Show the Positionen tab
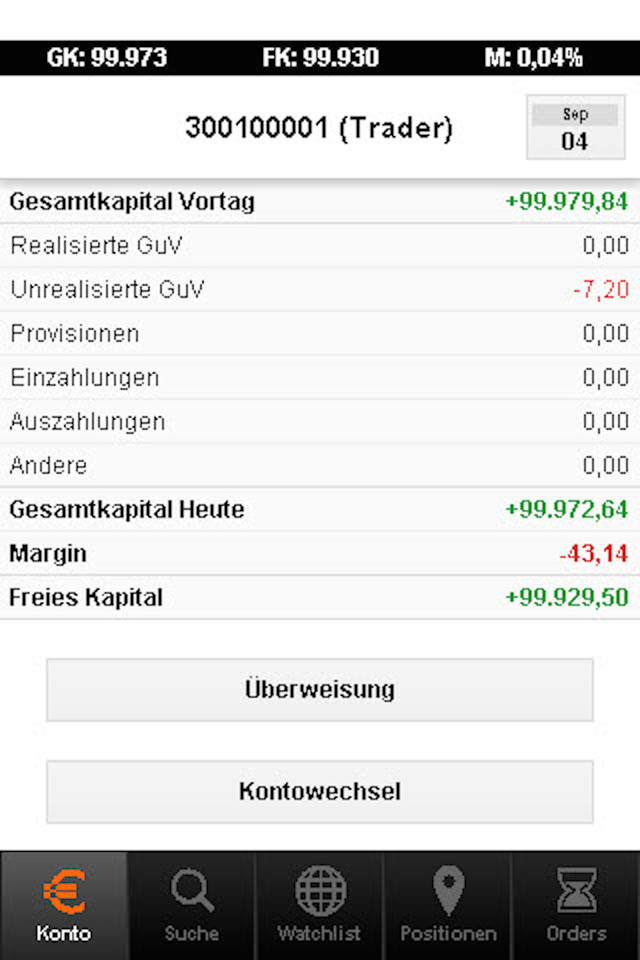Image resolution: width=640 pixels, height=960 pixels. pyautogui.click(x=448, y=906)
